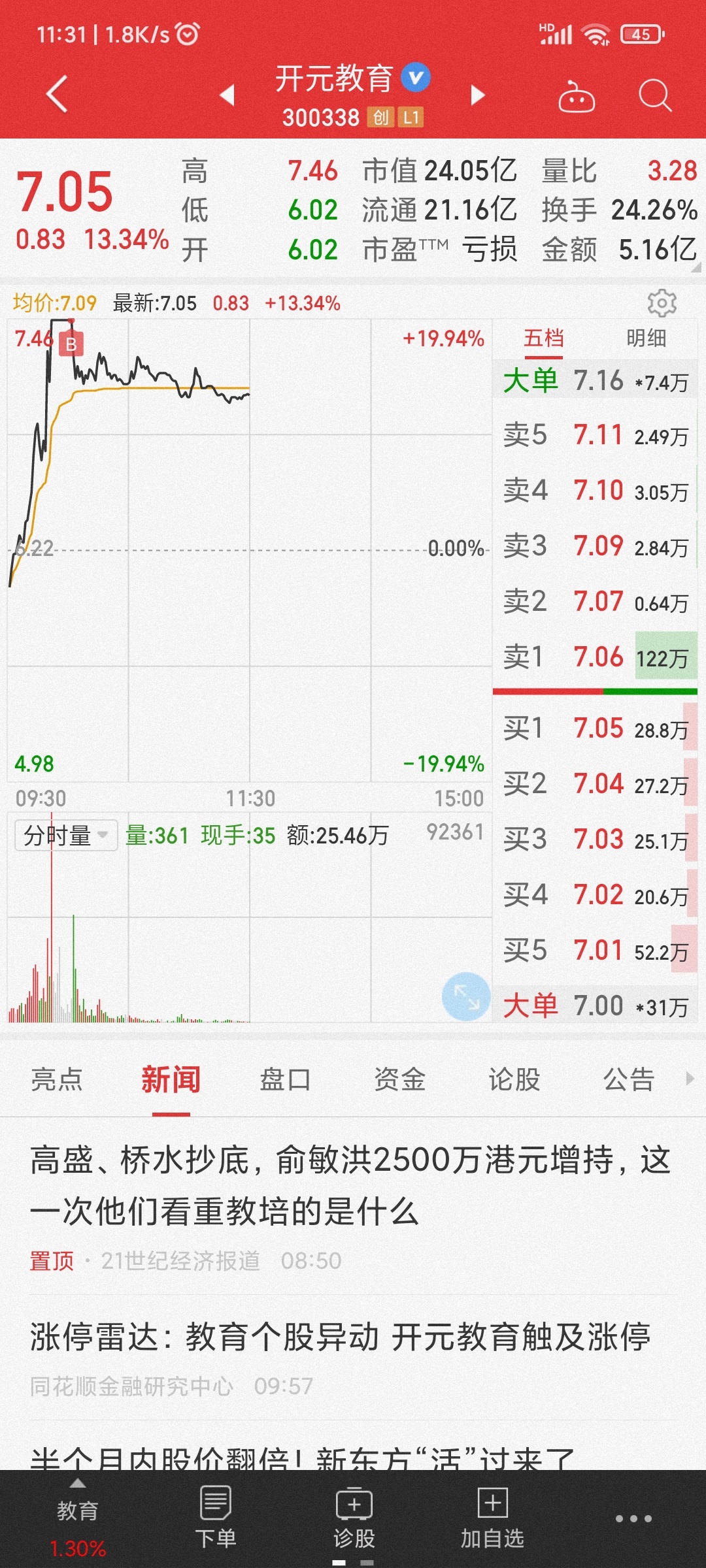This screenshot has width=706, height=1568.
Task: Select the 五档 tab
Action: pyautogui.click(x=543, y=338)
